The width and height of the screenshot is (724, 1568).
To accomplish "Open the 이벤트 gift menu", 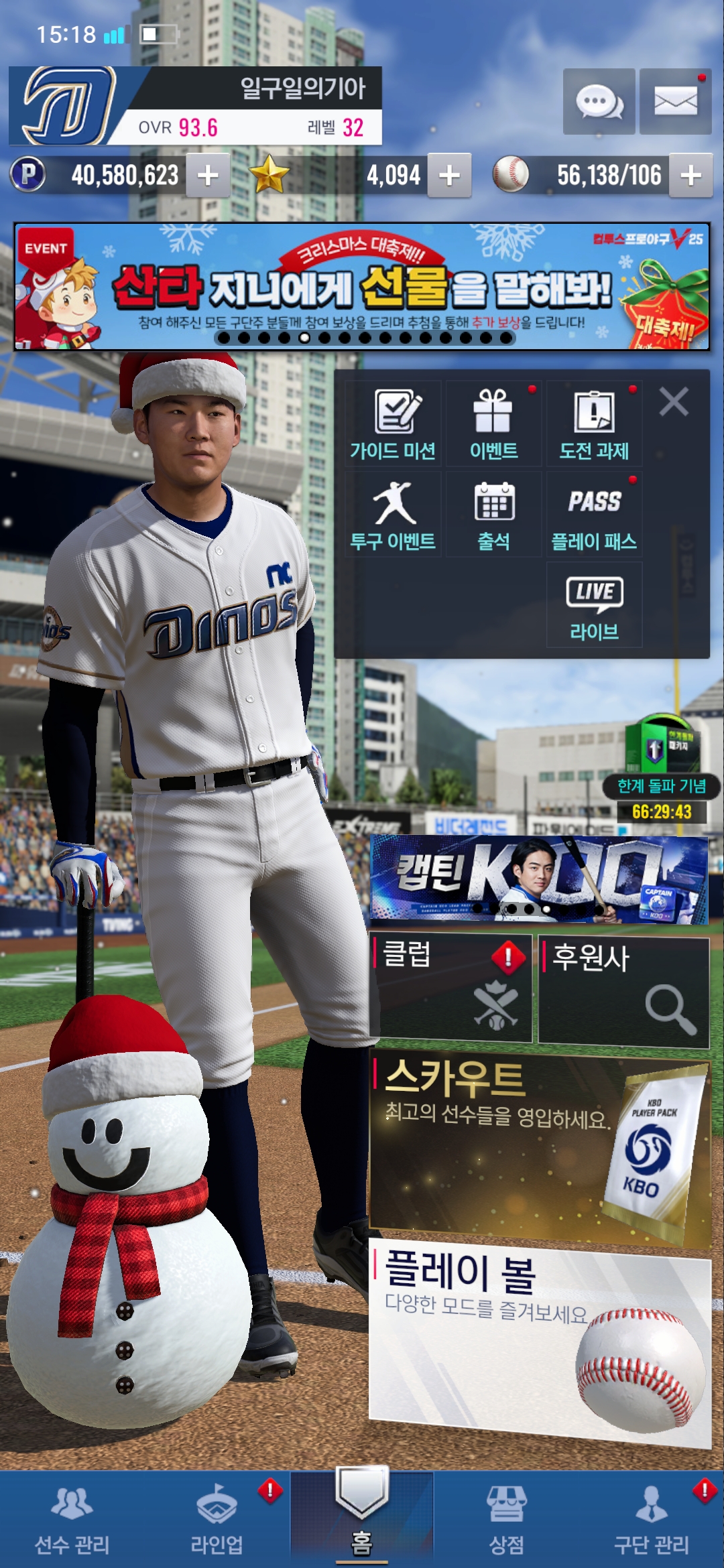I will 493,425.
